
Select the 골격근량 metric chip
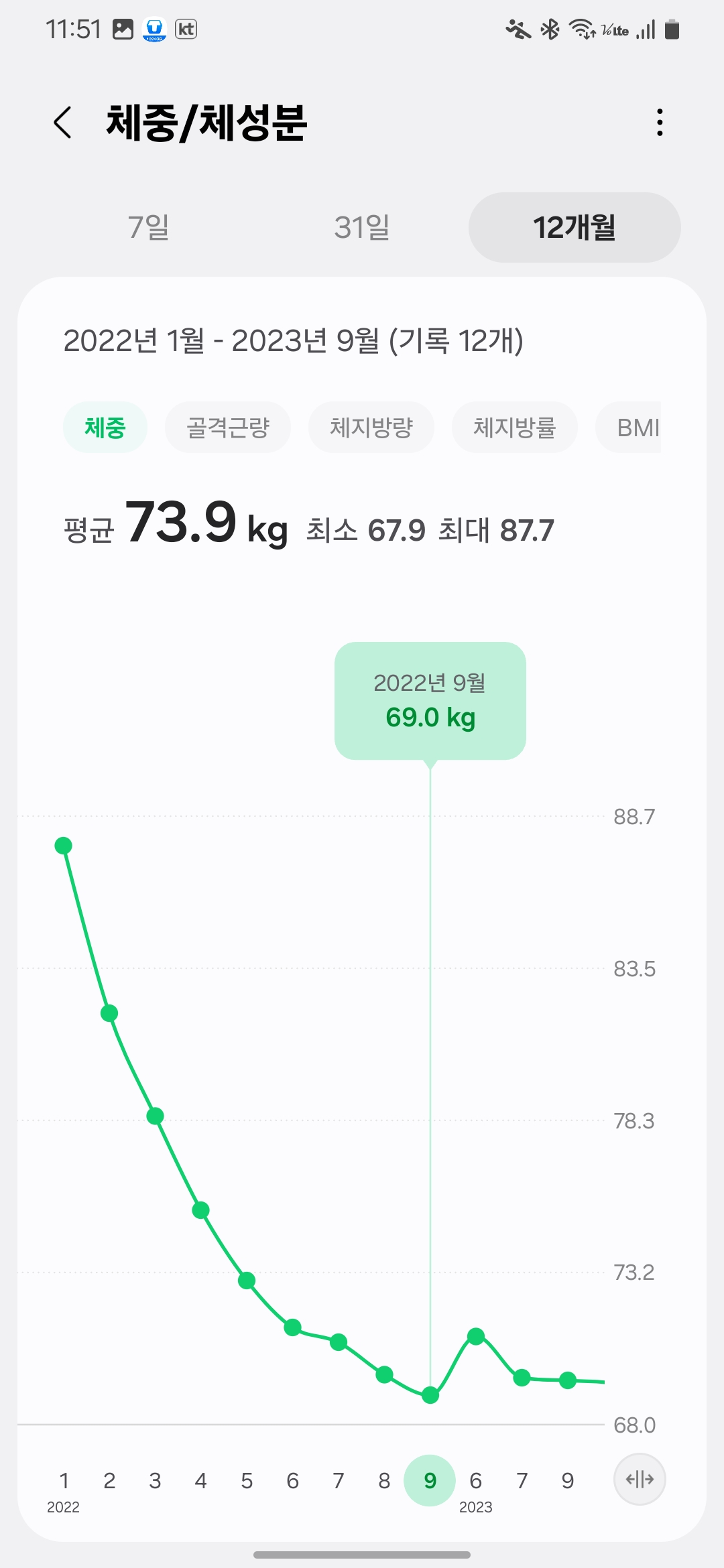coord(228,427)
